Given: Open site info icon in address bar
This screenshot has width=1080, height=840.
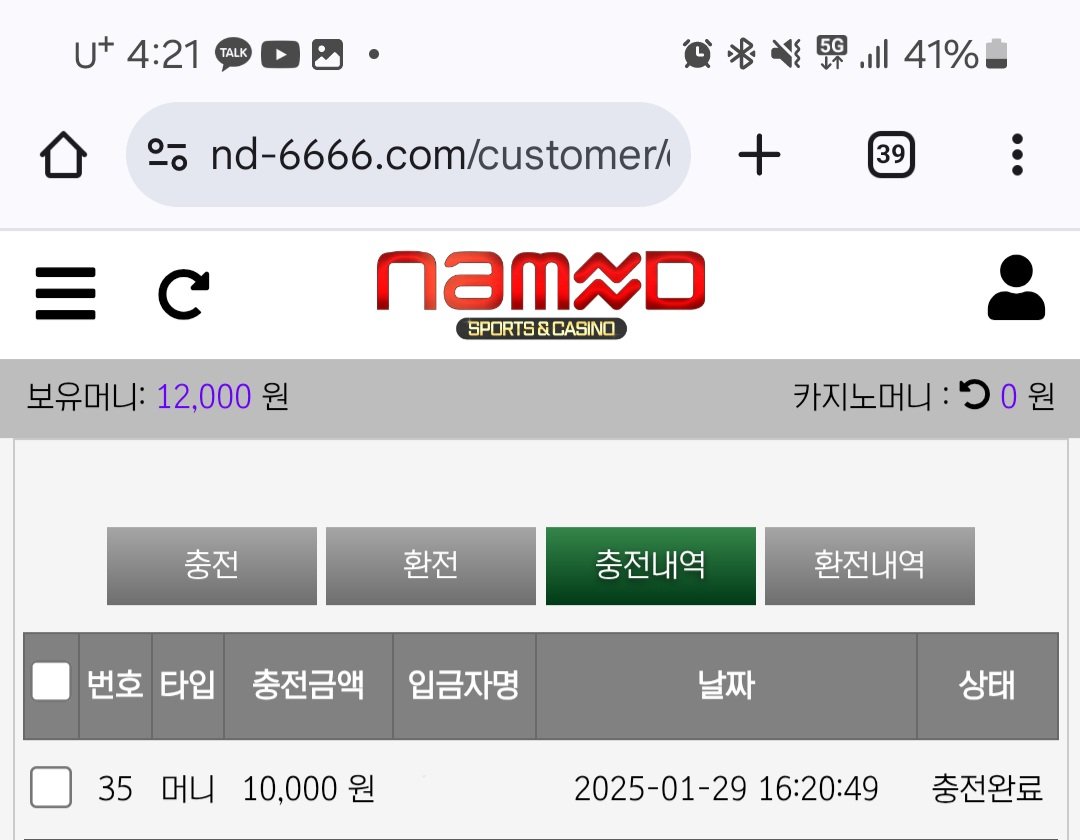Looking at the screenshot, I should coord(168,155).
